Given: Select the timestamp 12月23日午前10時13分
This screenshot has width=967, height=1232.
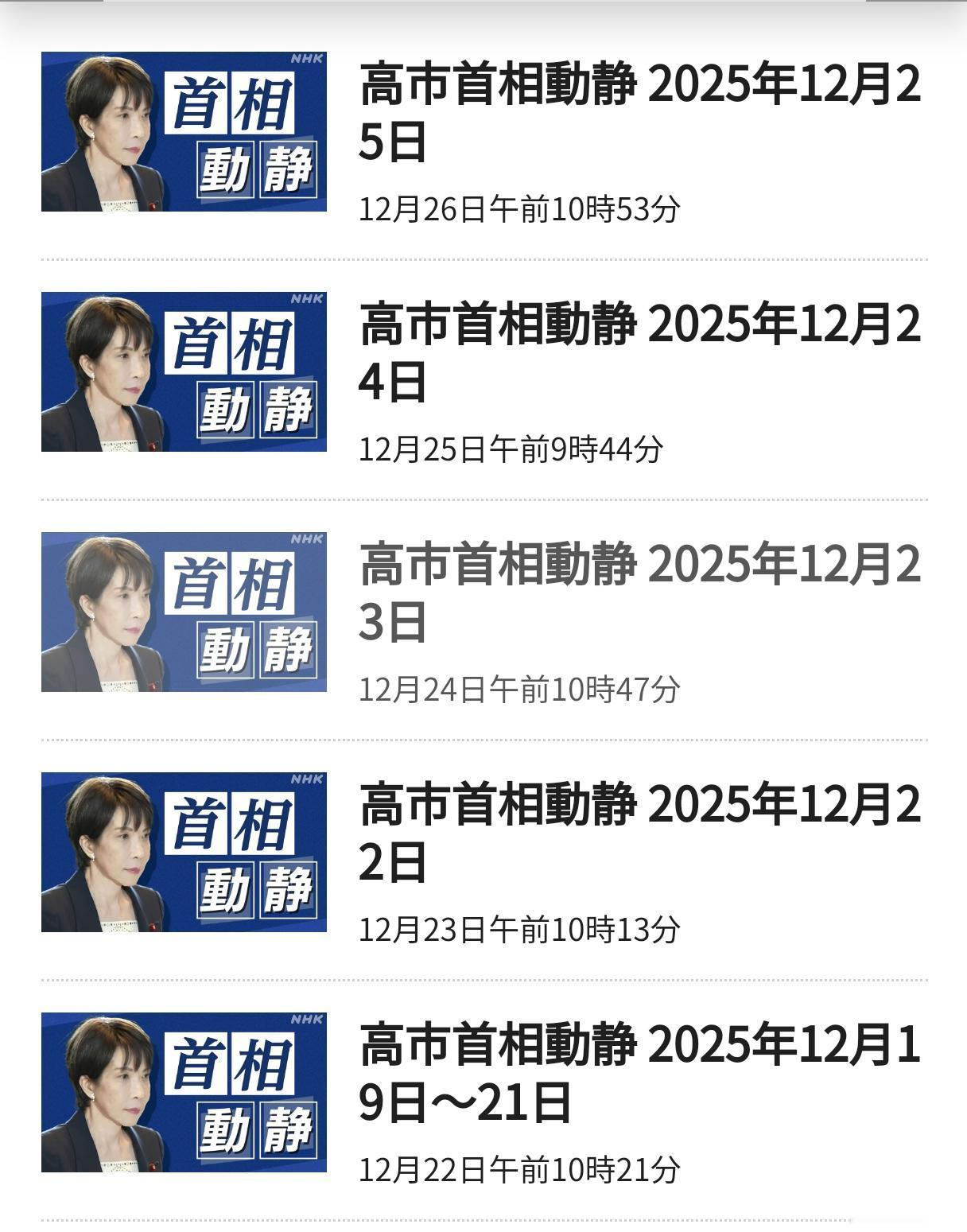Looking at the screenshot, I should click(x=522, y=931).
